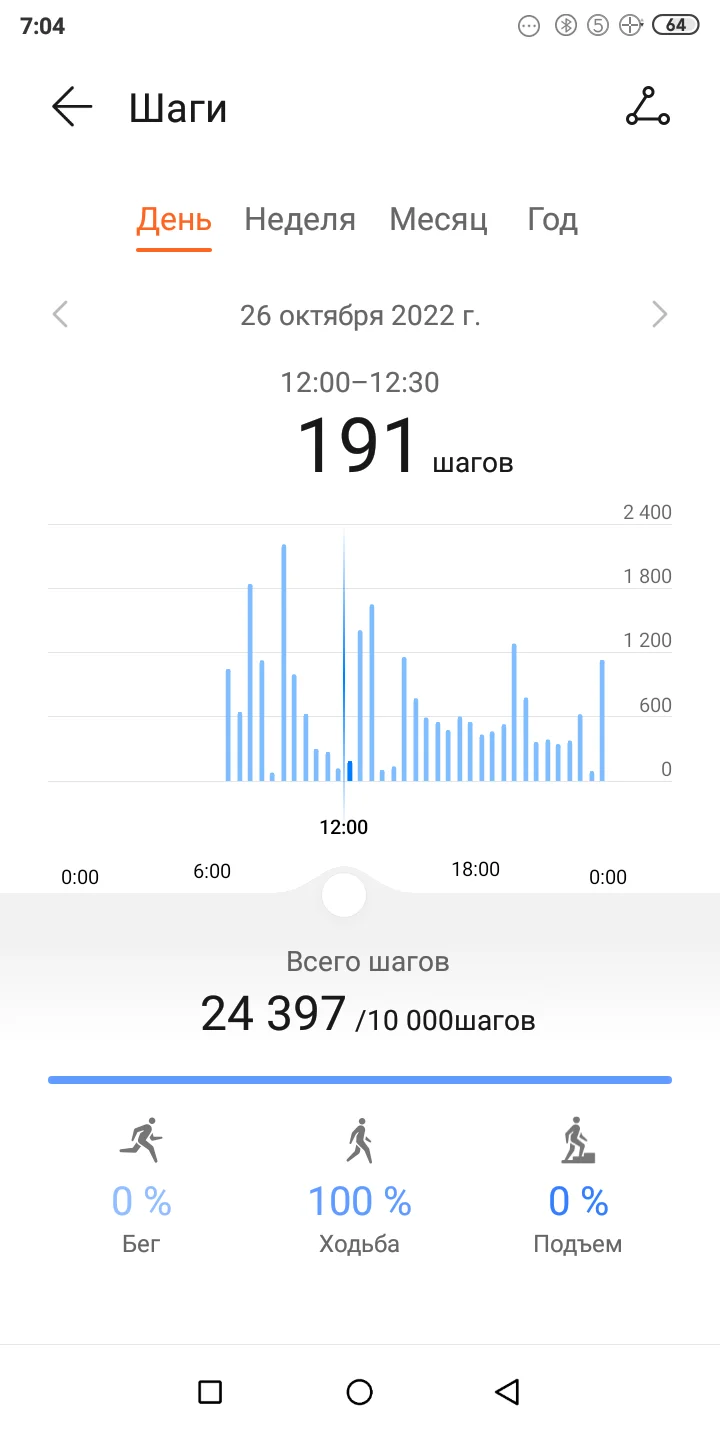Tap the 0 % Бег percentage label
The height and width of the screenshot is (1440, 720).
click(x=140, y=1200)
